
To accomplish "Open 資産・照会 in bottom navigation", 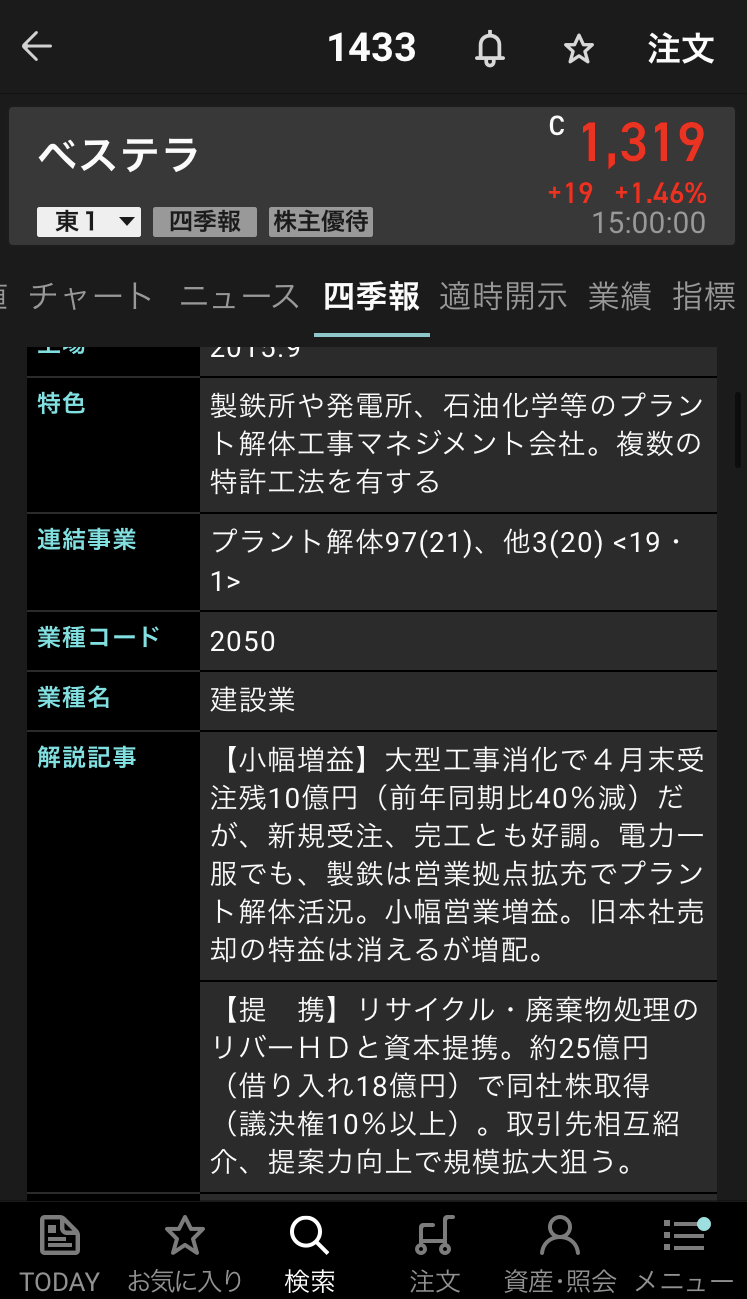I will tap(560, 1252).
